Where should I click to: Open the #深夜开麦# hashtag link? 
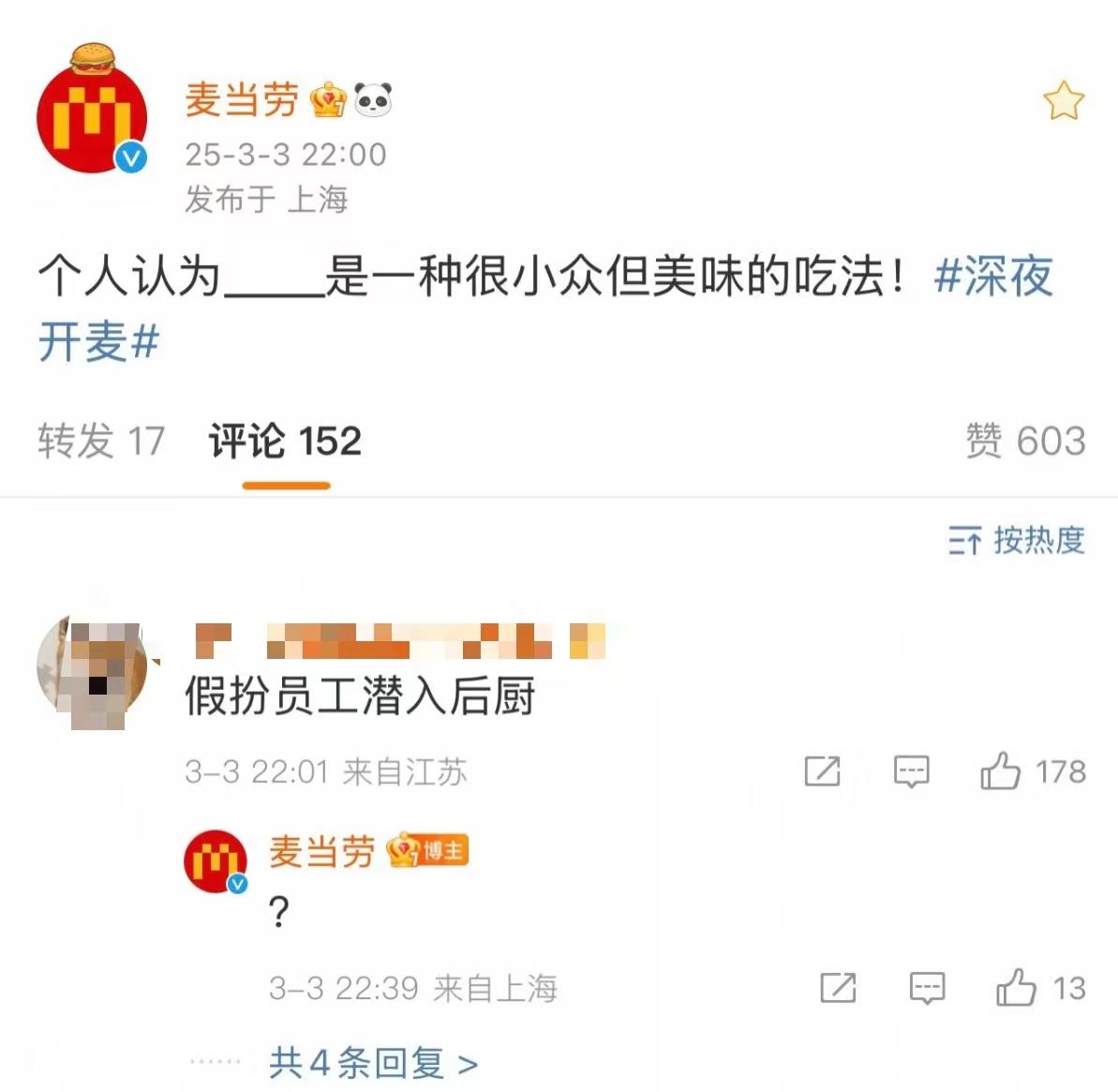click(993, 277)
